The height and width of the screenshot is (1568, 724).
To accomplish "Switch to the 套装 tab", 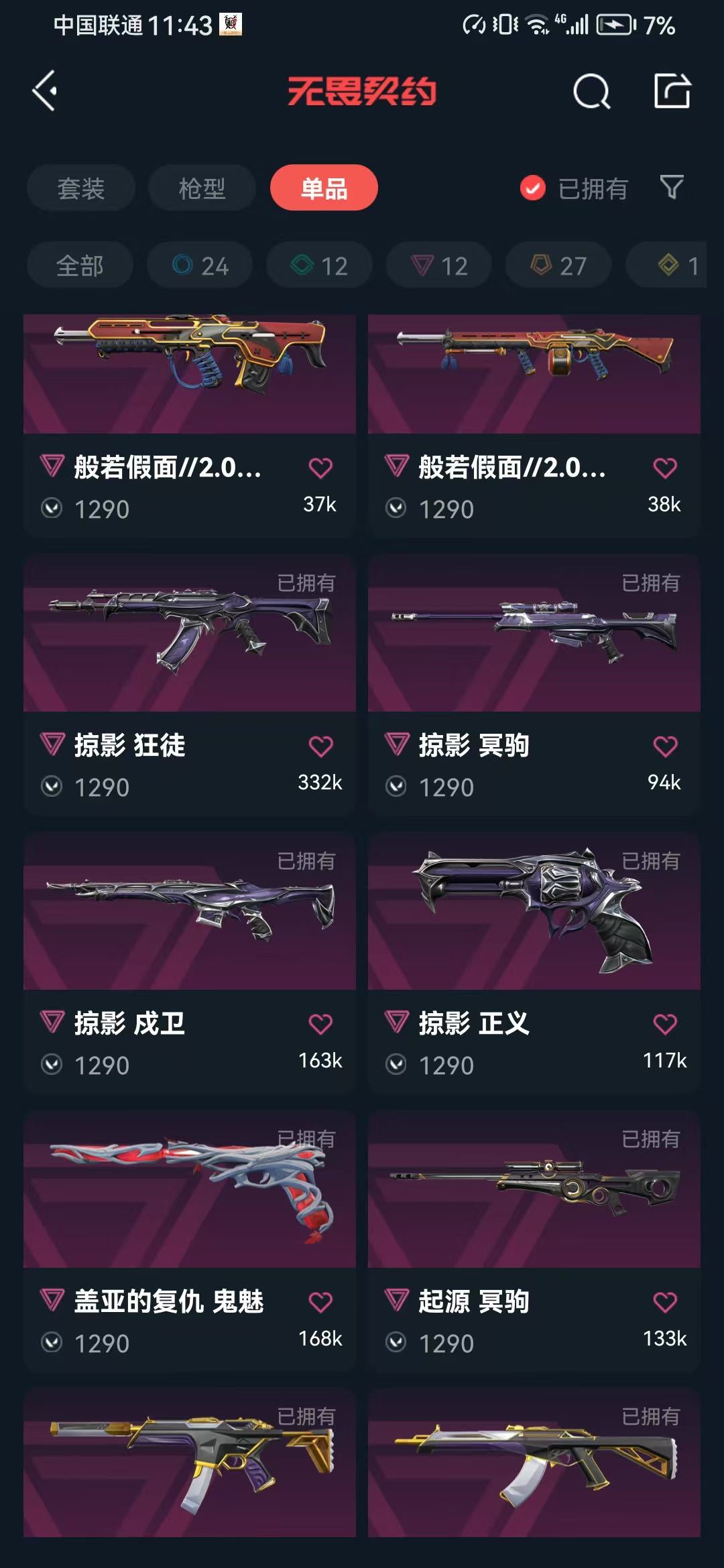I will click(x=81, y=188).
